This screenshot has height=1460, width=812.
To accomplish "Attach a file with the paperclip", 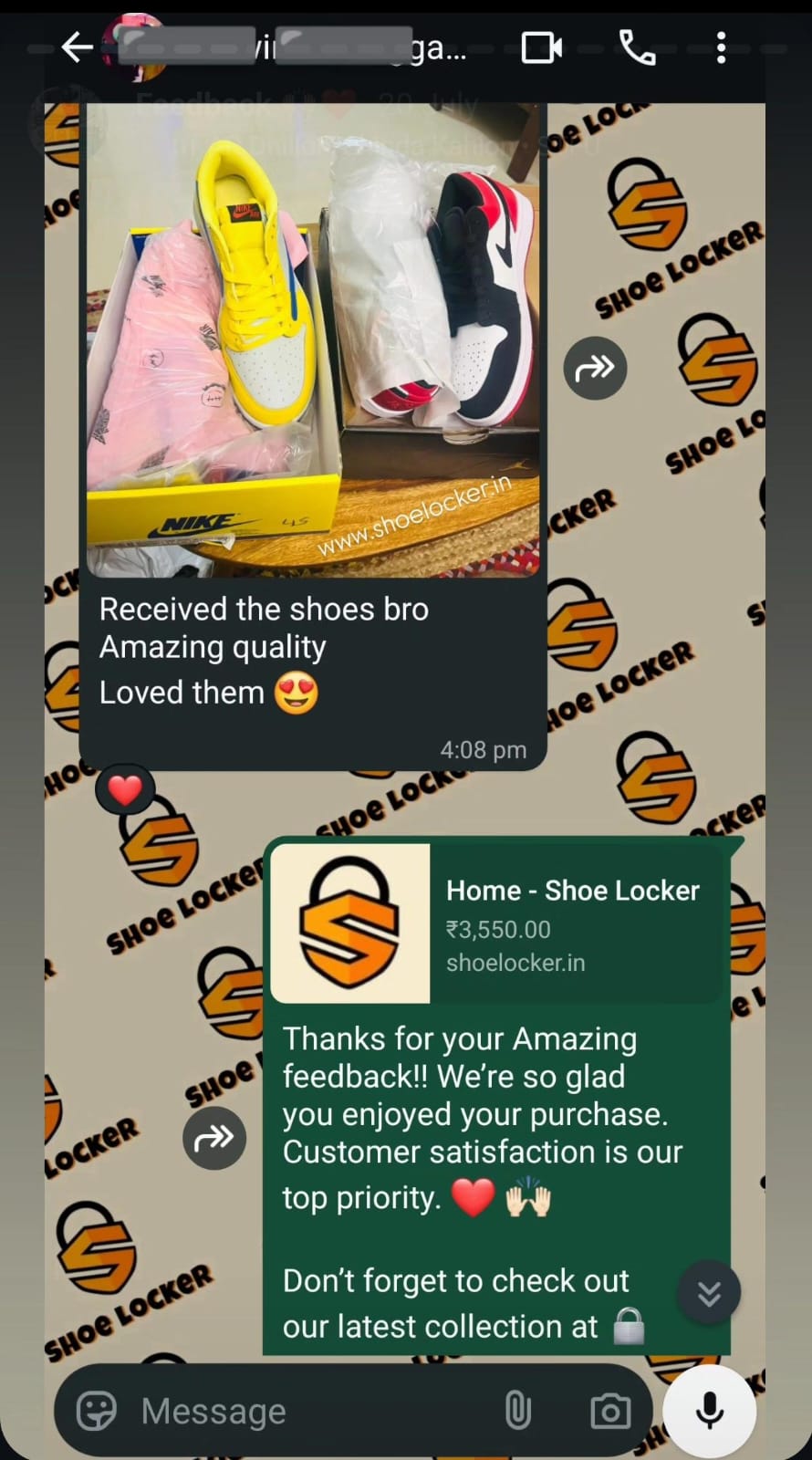I will point(517,1411).
